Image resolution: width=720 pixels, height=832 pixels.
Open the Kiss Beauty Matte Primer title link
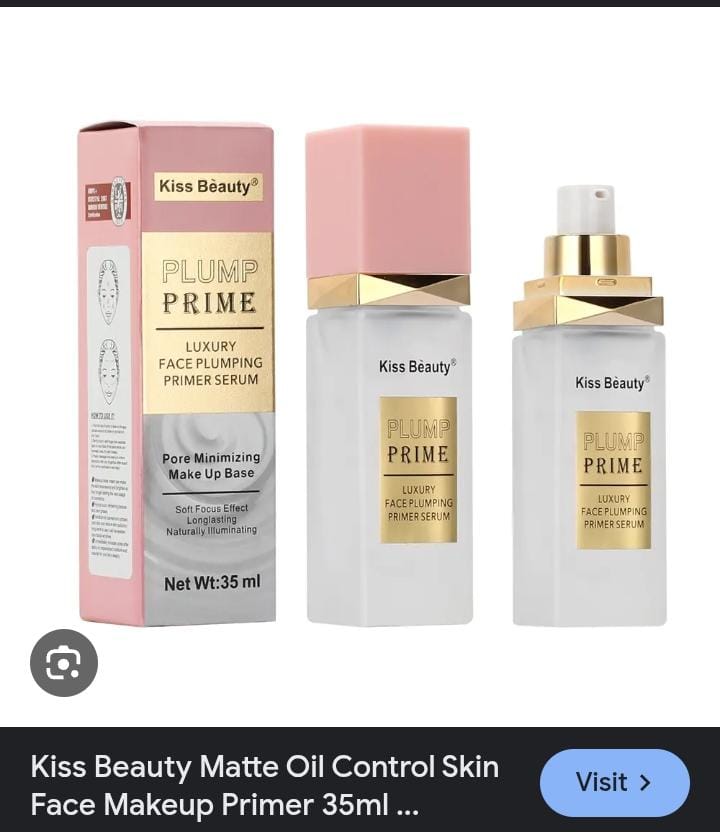[x=265, y=785]
